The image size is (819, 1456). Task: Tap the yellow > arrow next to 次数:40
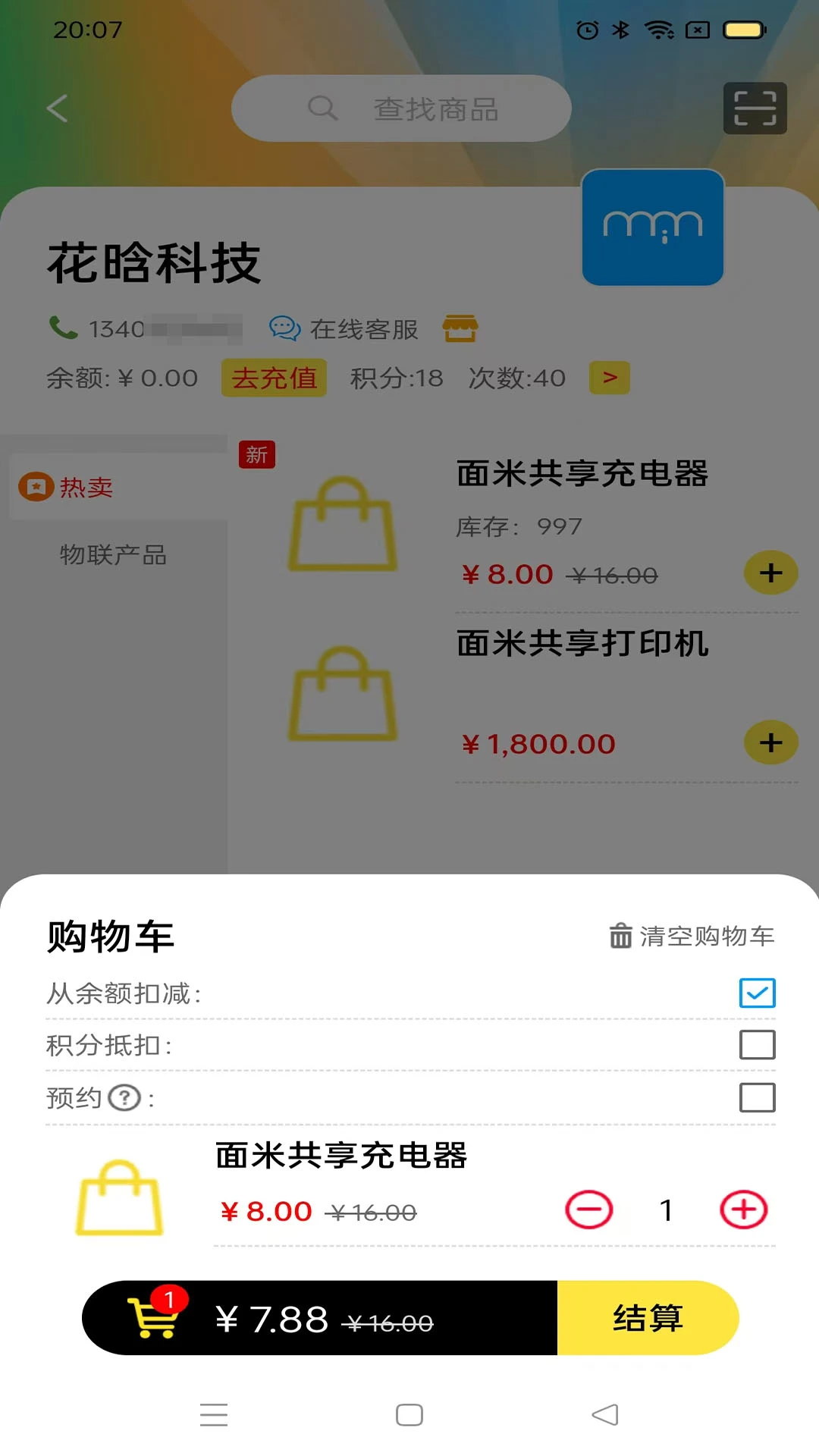tap(609, 377)
